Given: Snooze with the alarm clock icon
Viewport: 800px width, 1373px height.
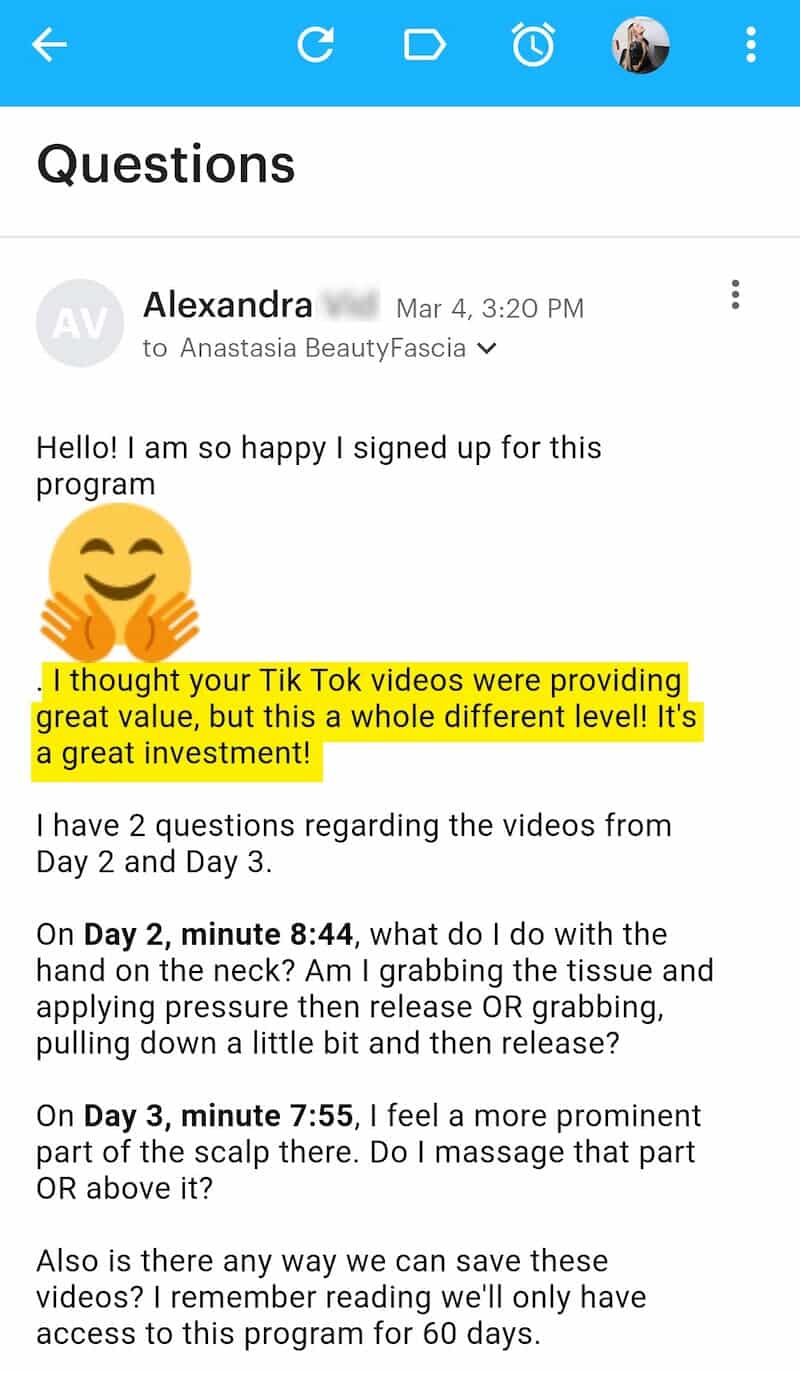Looking at the screenshot, I should coord(532,45).
